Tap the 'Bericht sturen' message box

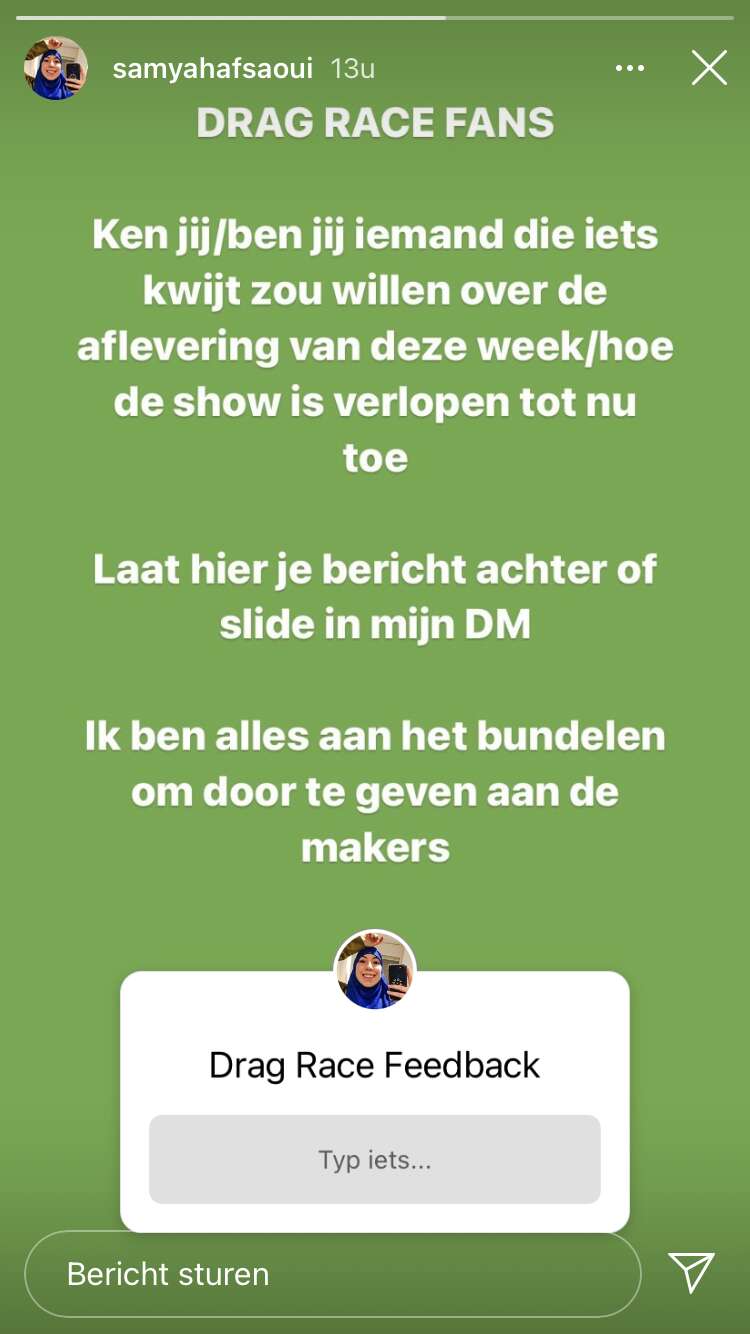(333, 1274)
